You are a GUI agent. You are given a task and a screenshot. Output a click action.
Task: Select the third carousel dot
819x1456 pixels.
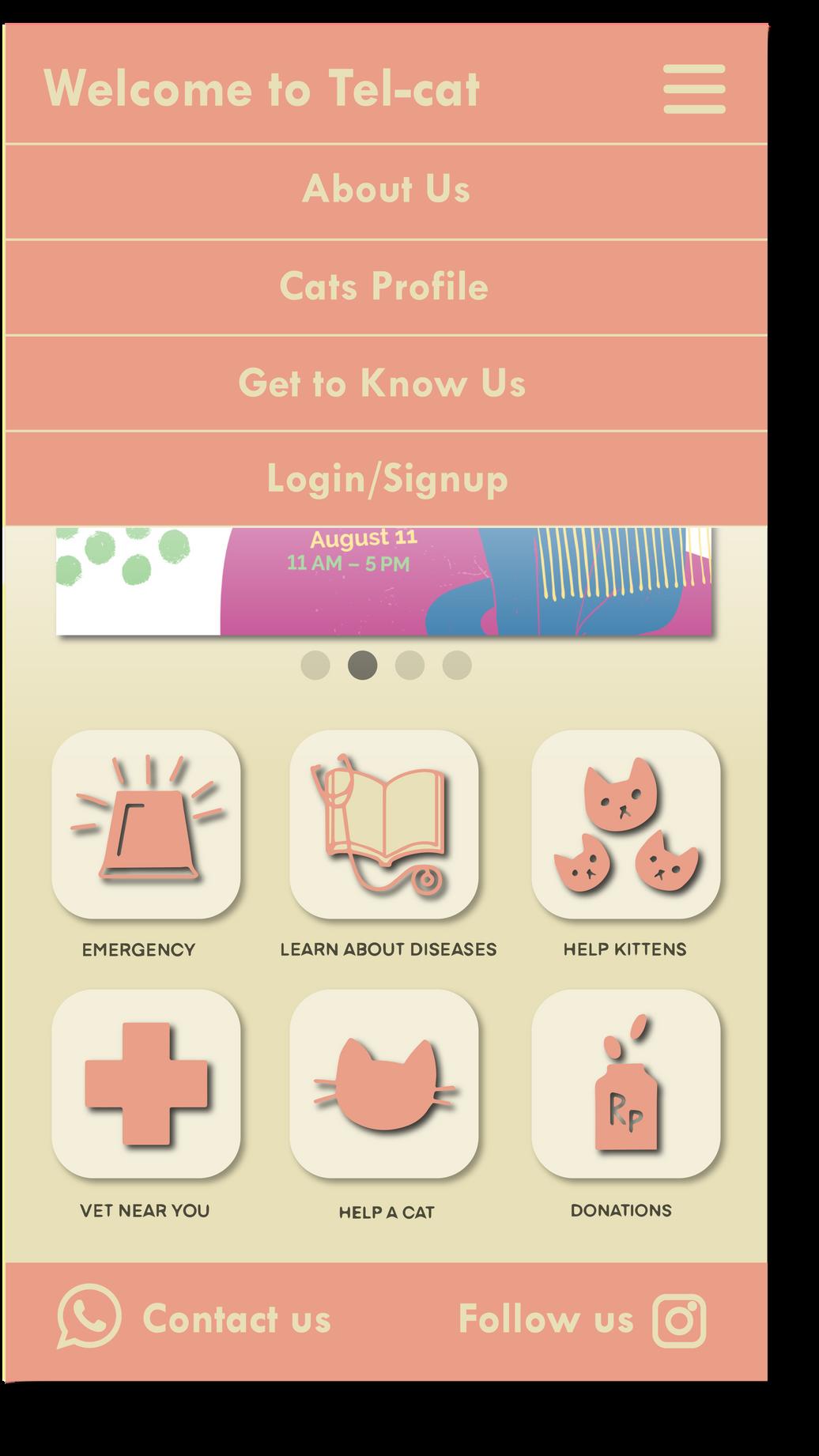(x=409, y=665)
